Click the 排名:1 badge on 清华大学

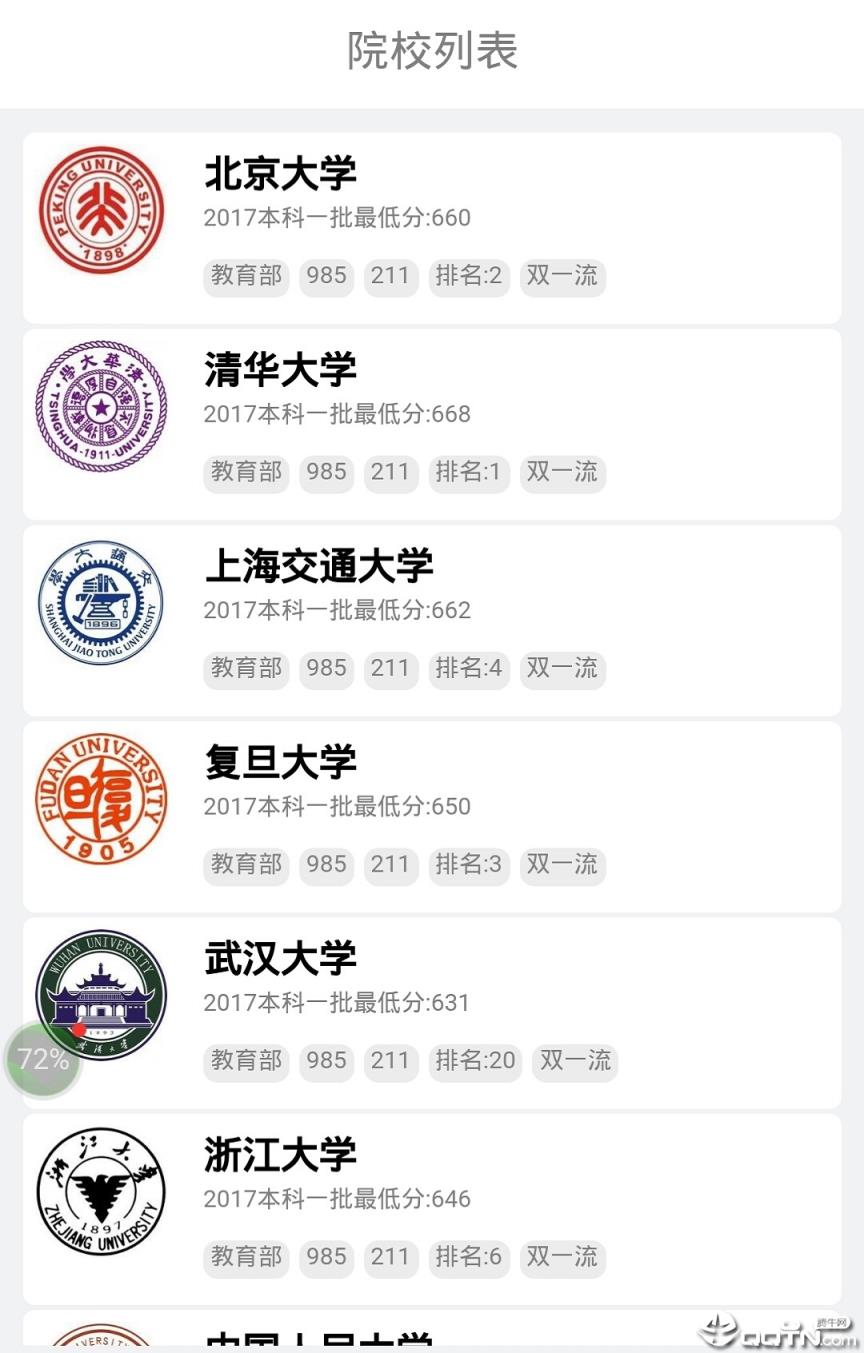tap(469, 473)
